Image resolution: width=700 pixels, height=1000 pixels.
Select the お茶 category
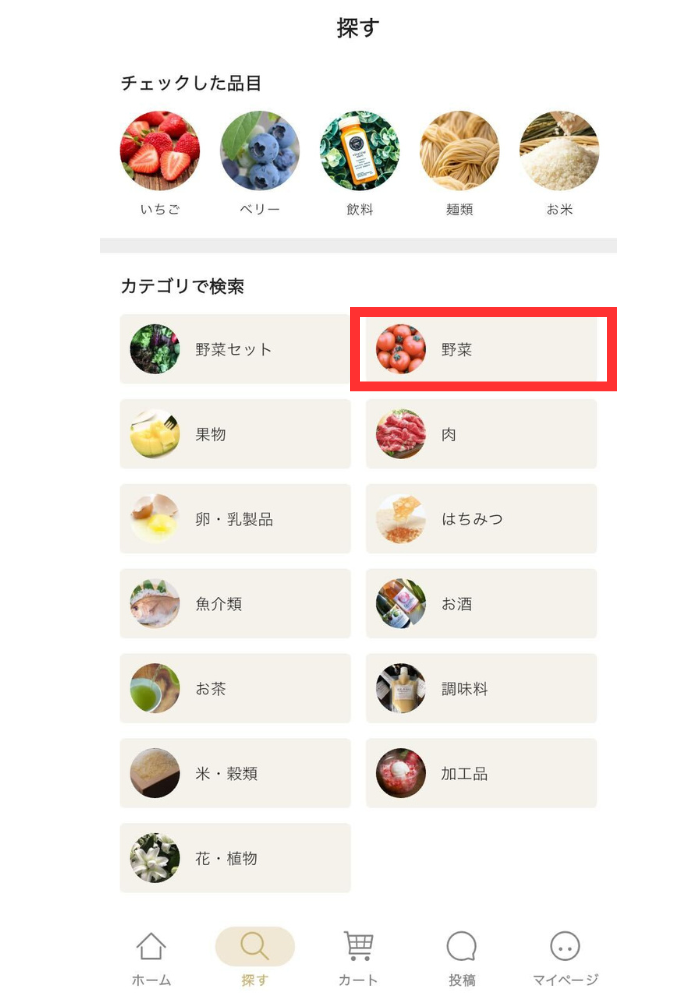pos(235,689)
